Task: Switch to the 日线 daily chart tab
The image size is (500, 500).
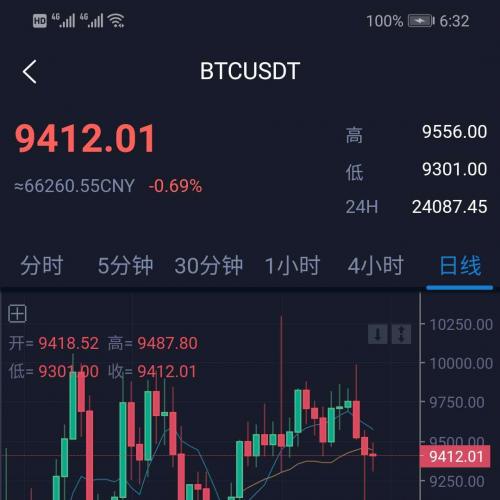Action: coord(460,266)
